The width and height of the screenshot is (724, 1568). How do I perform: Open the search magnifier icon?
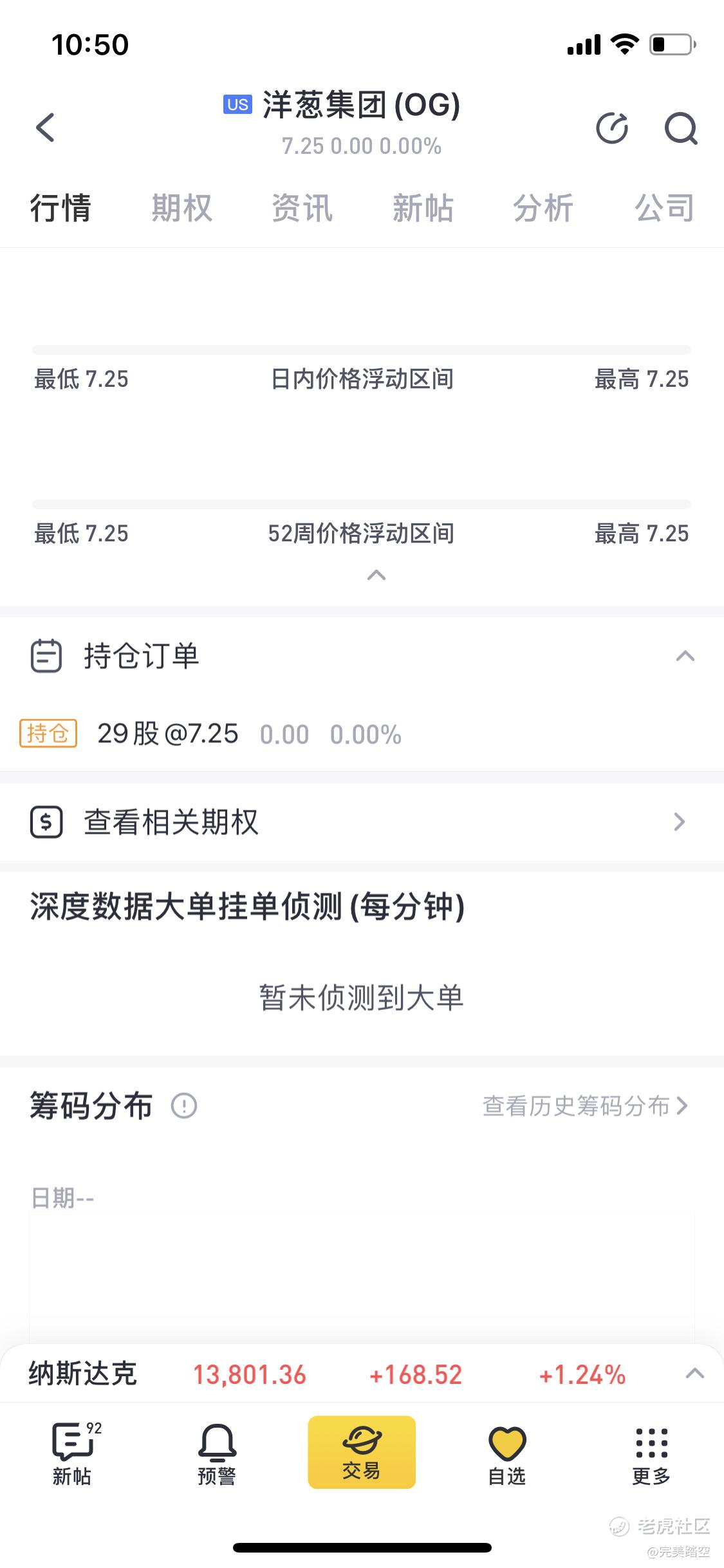point(681,128)
